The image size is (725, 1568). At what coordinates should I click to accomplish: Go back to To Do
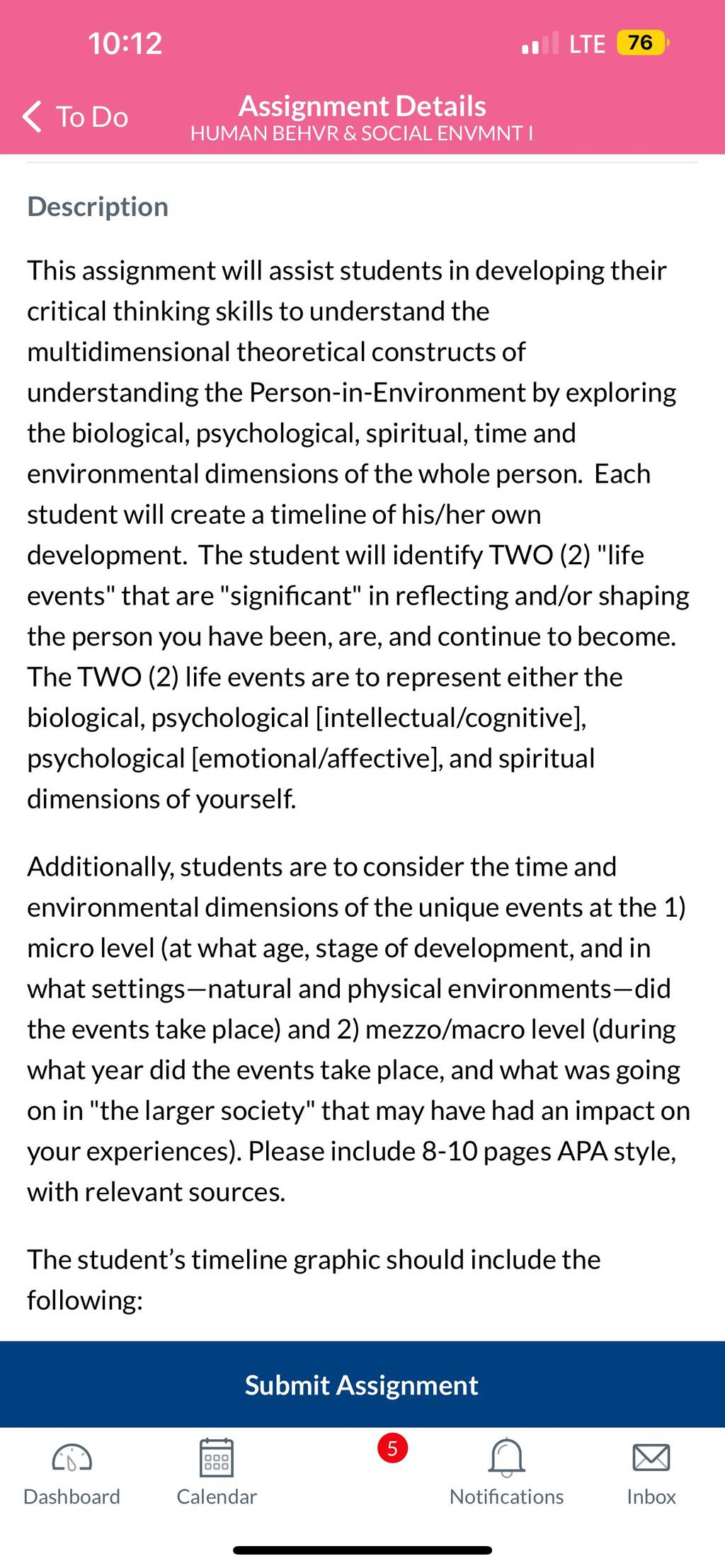(x=75, y=117)
